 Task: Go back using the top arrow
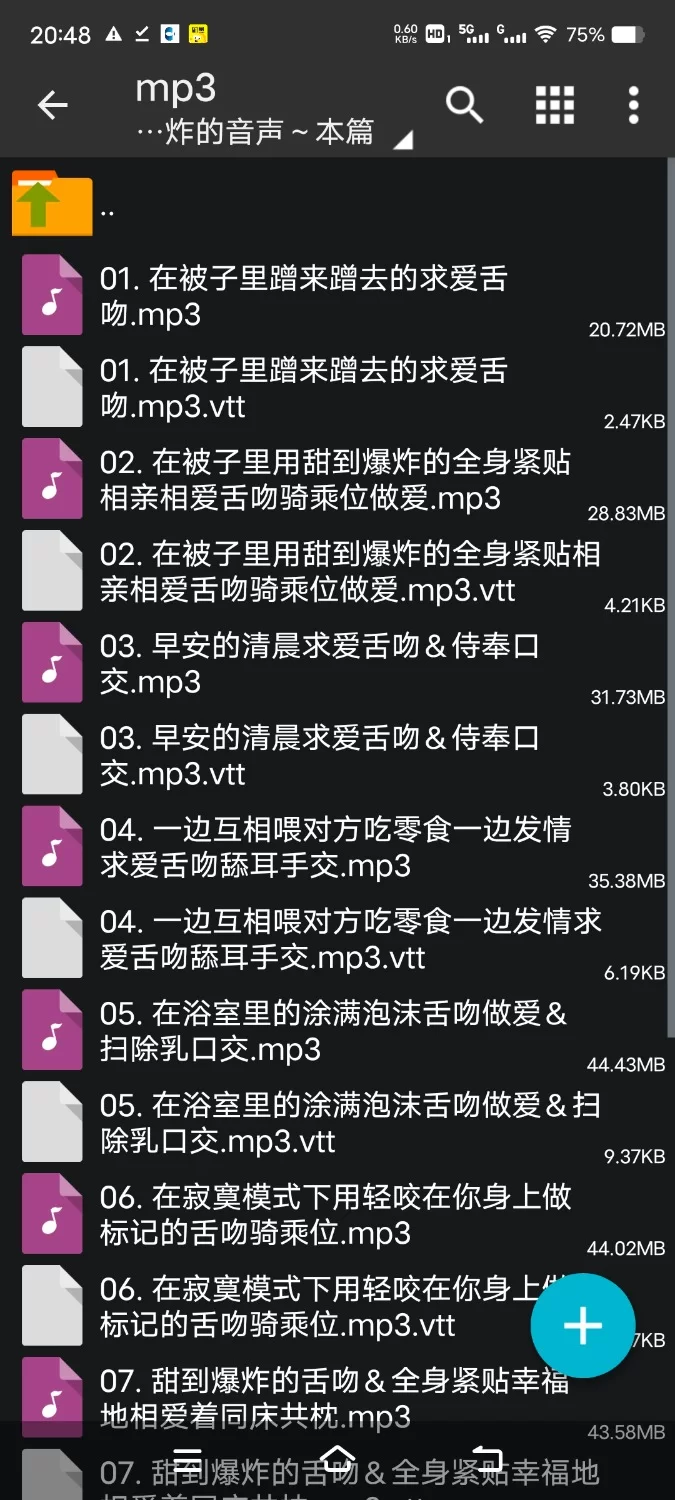52,104
